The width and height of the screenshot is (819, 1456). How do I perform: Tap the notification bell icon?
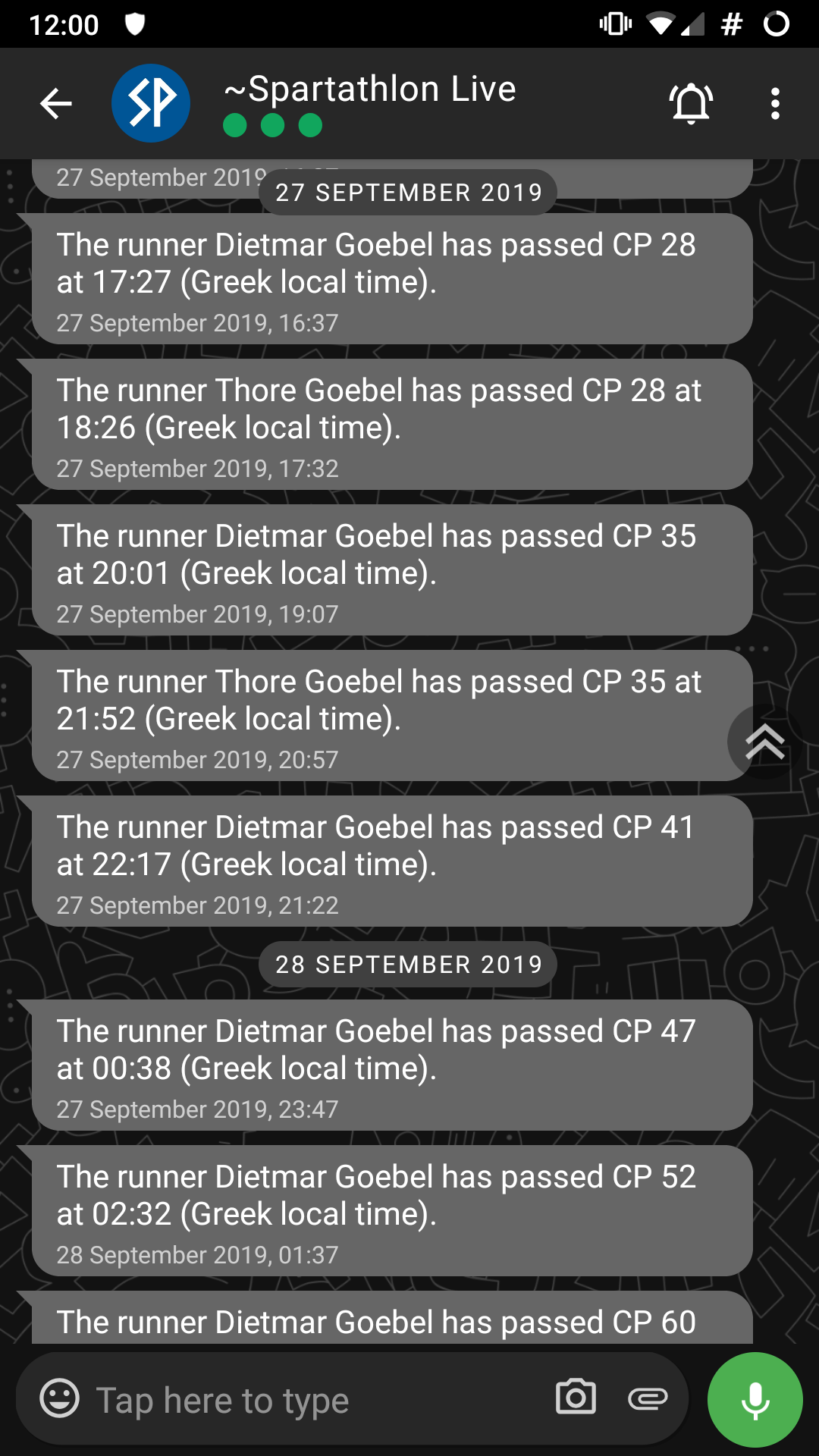click(x=691, y=104)
